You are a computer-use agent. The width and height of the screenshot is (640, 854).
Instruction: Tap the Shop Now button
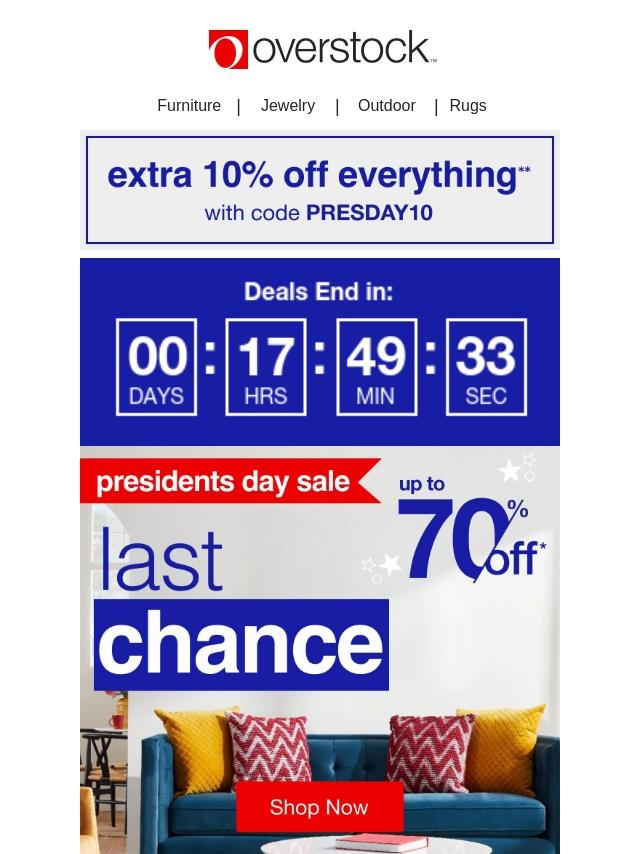pyautogui.click(x=319, y=807)
